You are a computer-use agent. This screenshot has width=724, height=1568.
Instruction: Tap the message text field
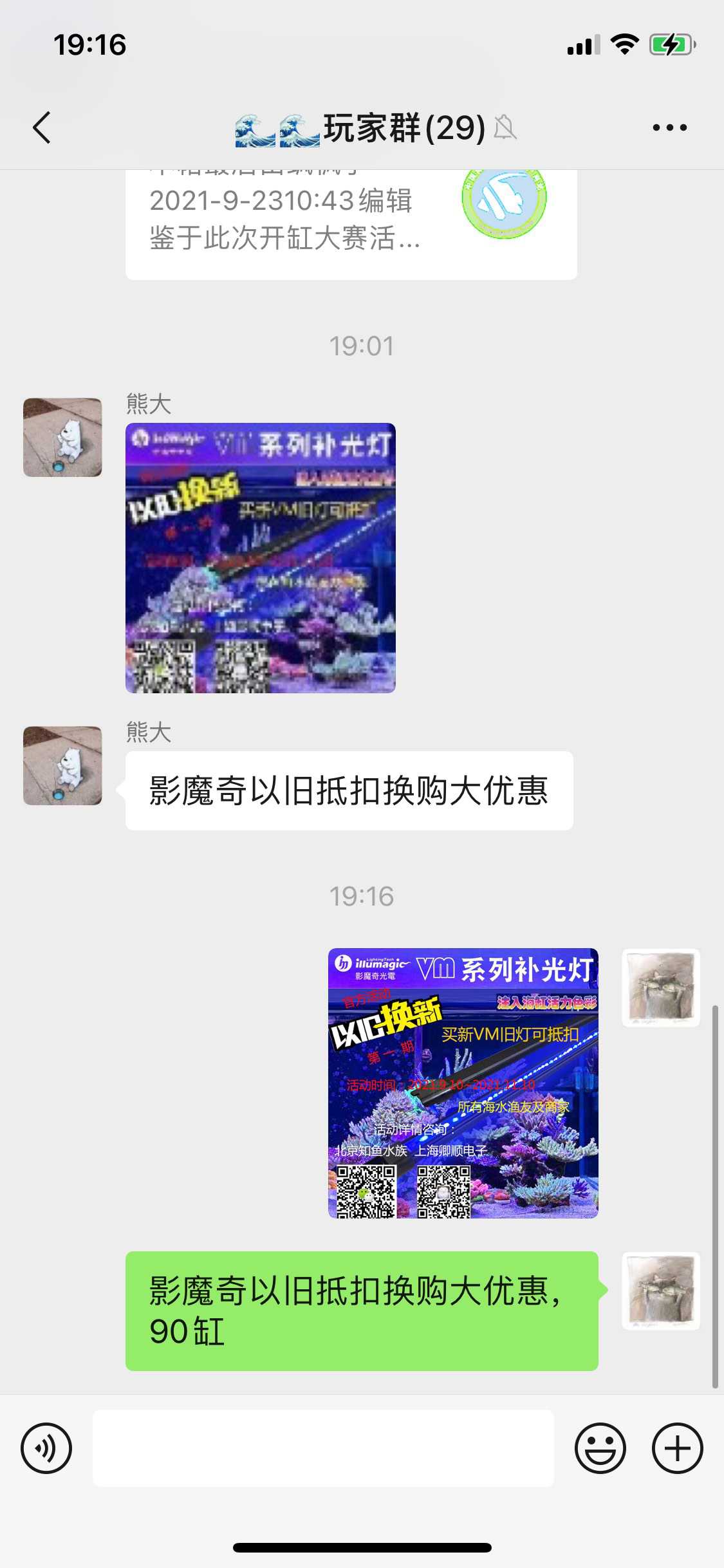click(323, 1448)
